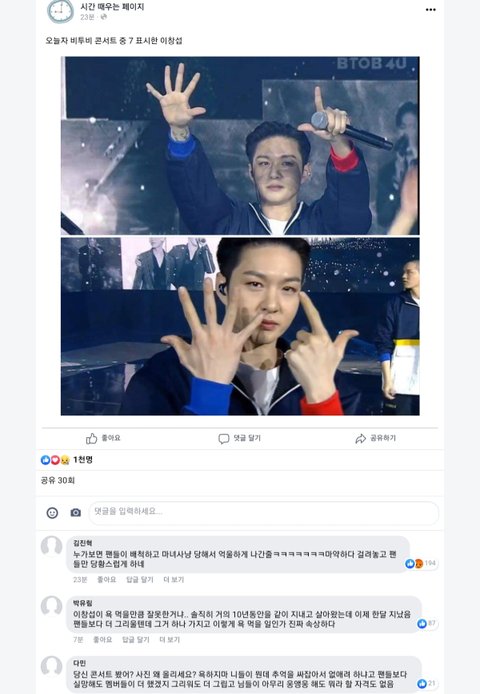The width and height of the screenshot is (480, 694).
Task: Open the posted concert photo collage
Action: pyautogui.click(x=240, y=235)
